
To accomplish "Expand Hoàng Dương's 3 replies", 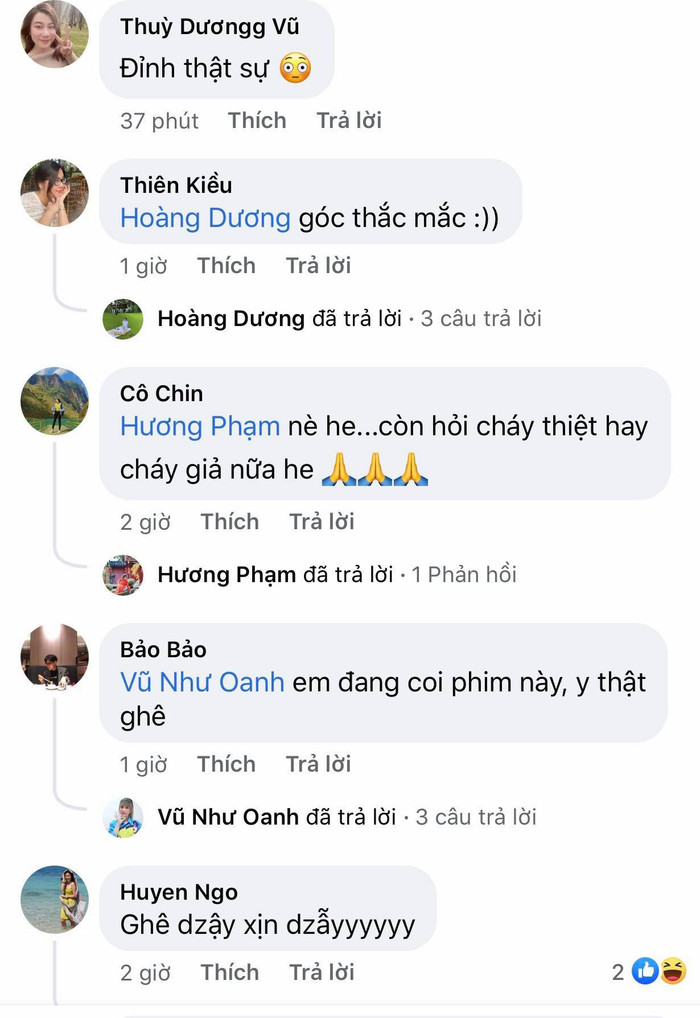I will pos(349,319).
